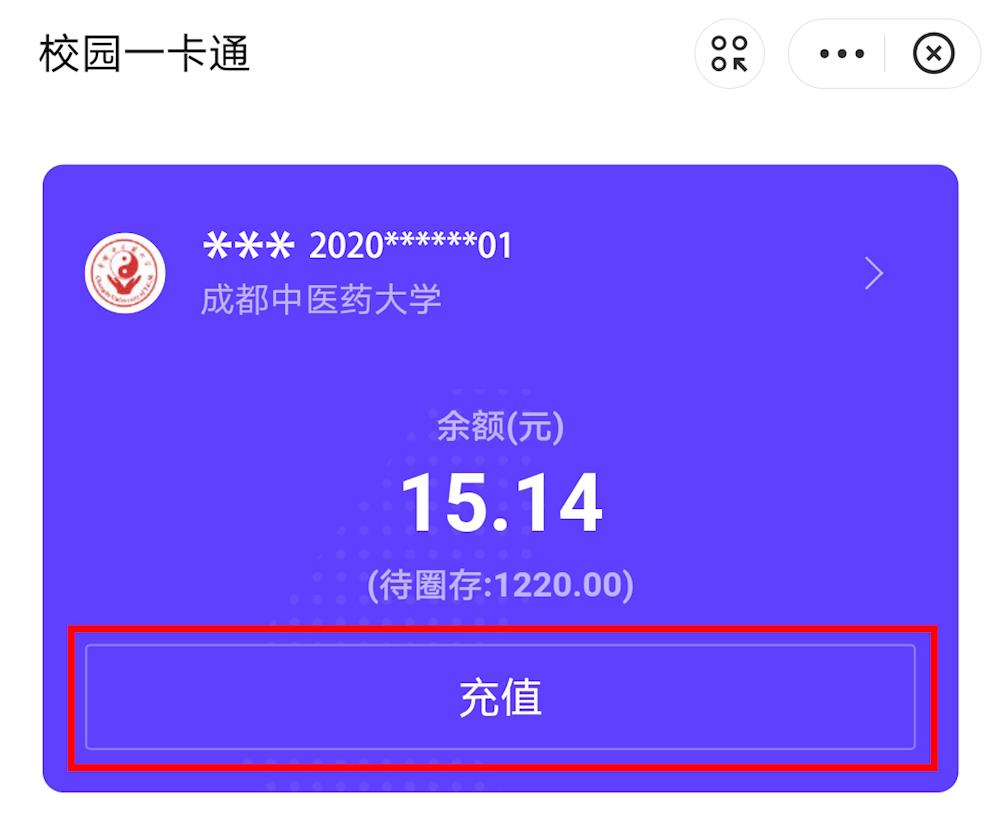The width and height of the screenshot is (1000, 814).
Task: Open 成都中医药大学 card account details
Action: (873, 273)
